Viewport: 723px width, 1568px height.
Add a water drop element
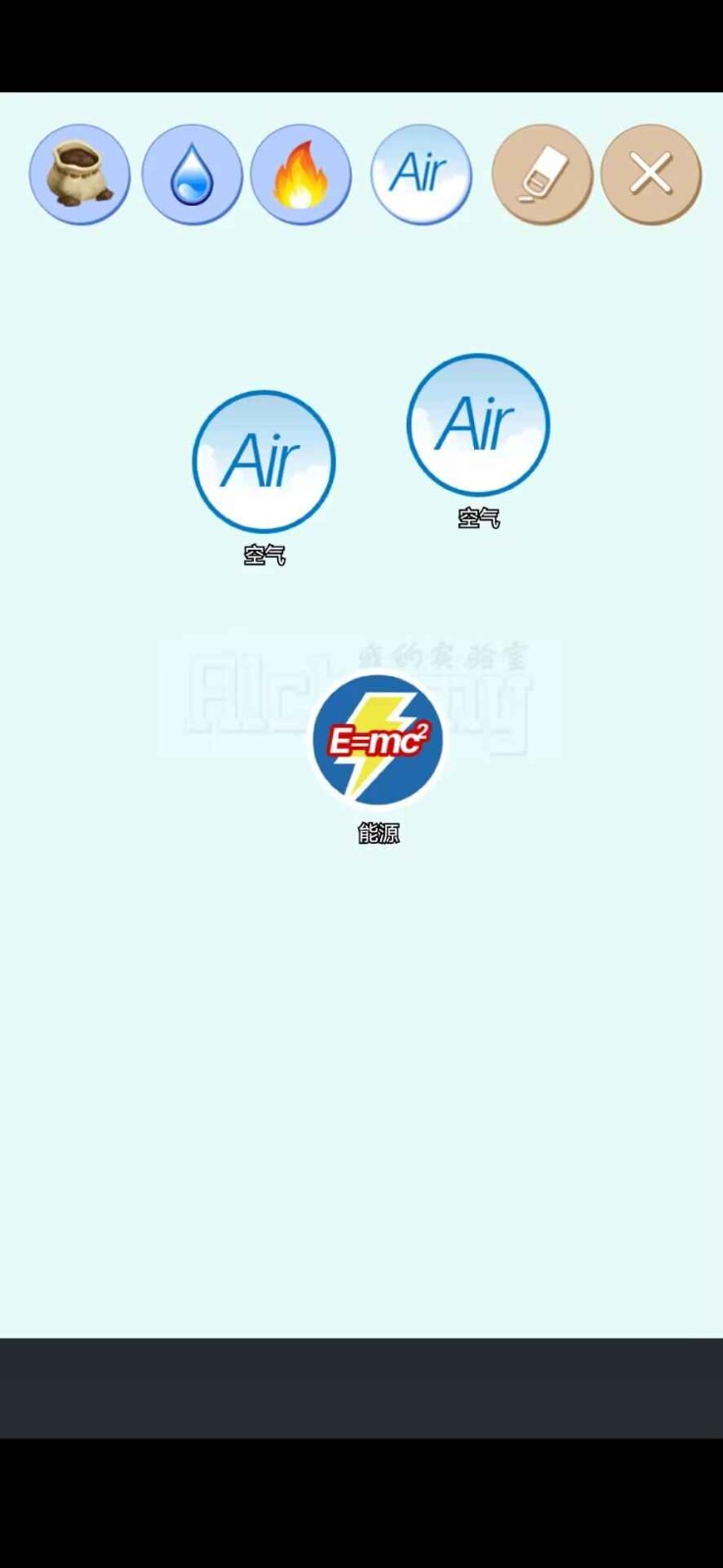tap(192, 174)
